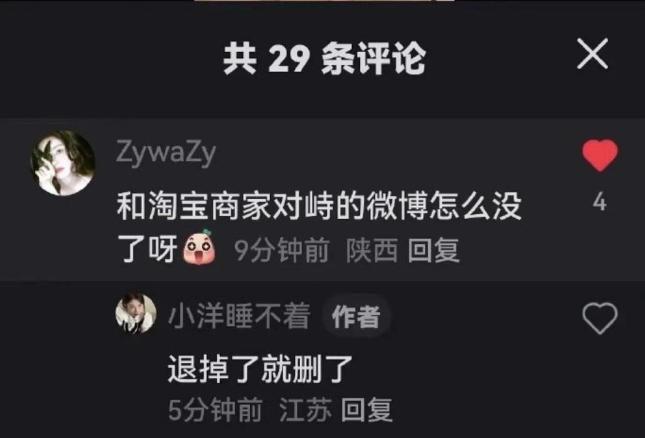Like 小洋睡不着's reply
The height and width of the screenshot is (438, 645).
600,318
